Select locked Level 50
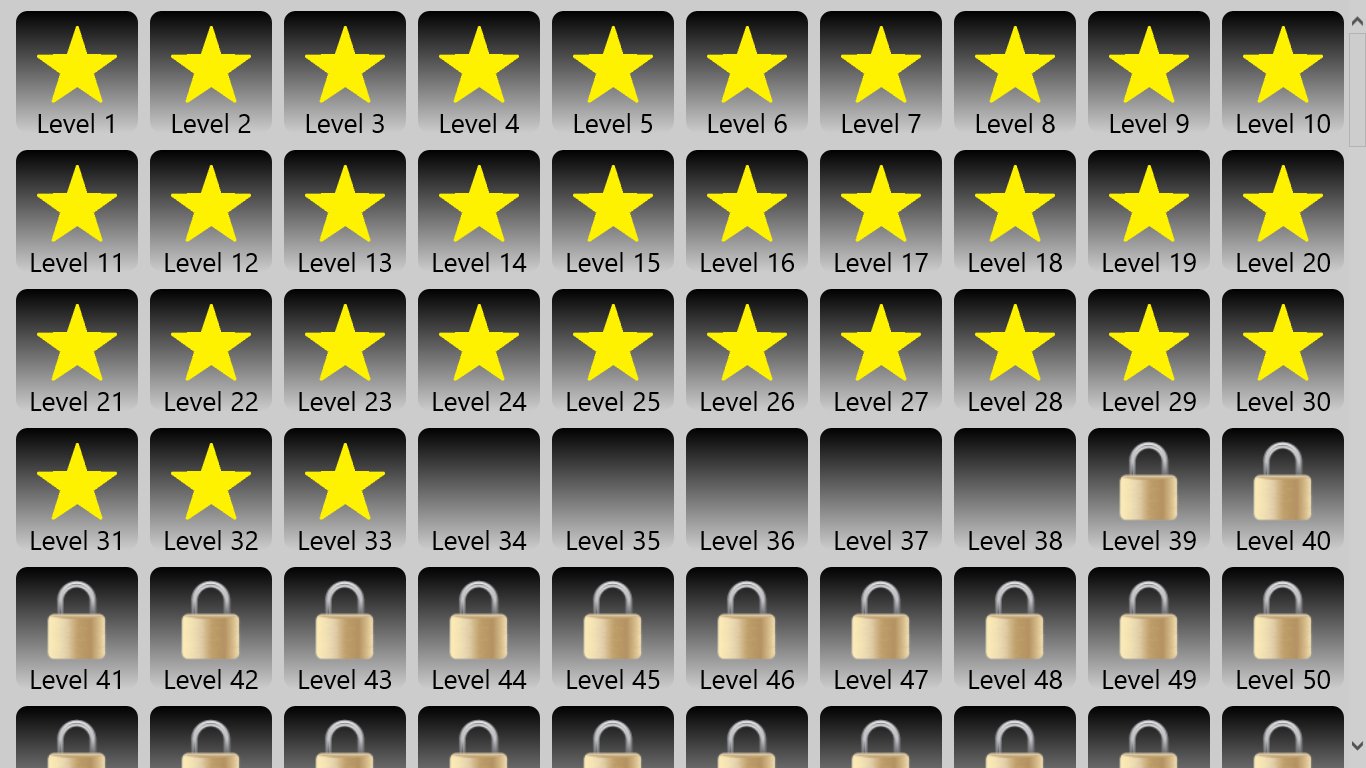1366x768 pixels. tap(1283, 629)
